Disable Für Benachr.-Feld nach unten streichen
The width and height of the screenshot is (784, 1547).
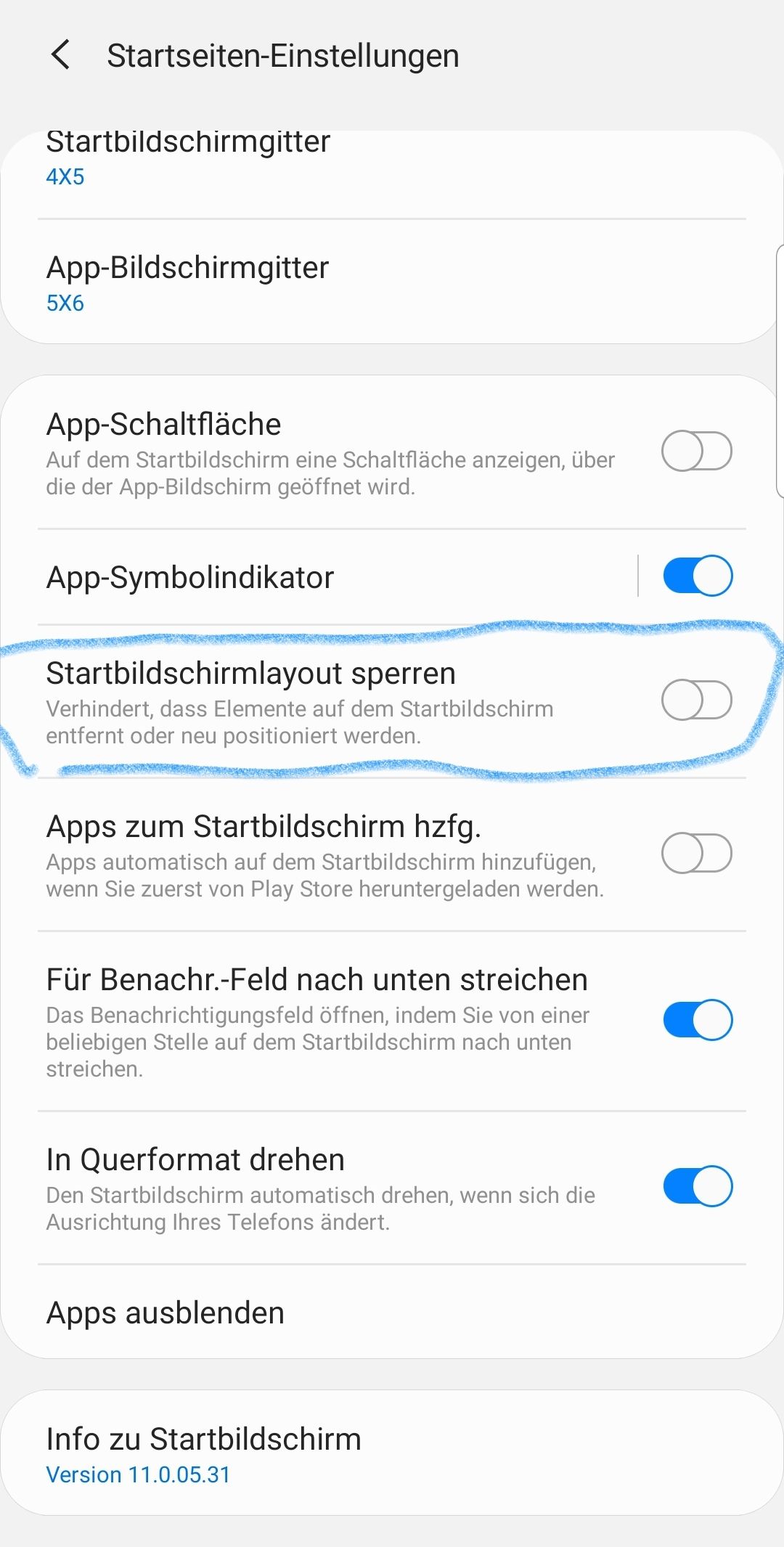click(x=697, y=1019)
